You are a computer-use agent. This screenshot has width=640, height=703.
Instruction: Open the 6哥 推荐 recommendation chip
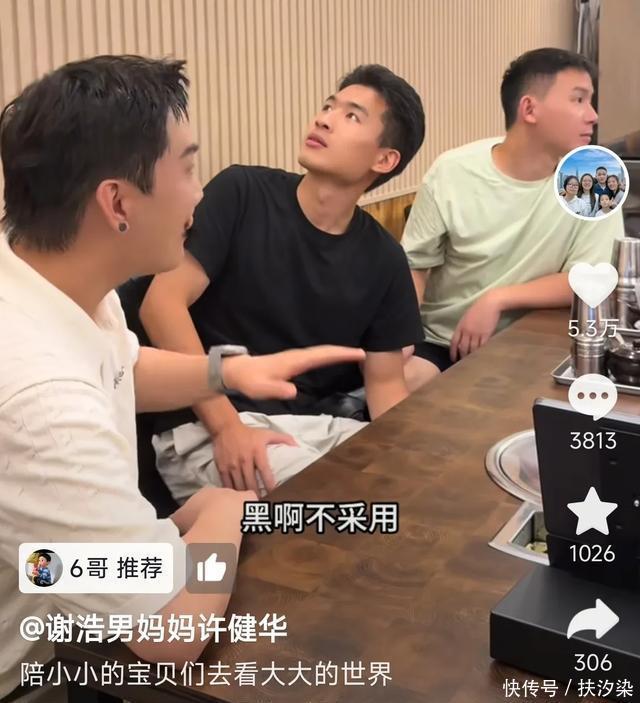96,568
